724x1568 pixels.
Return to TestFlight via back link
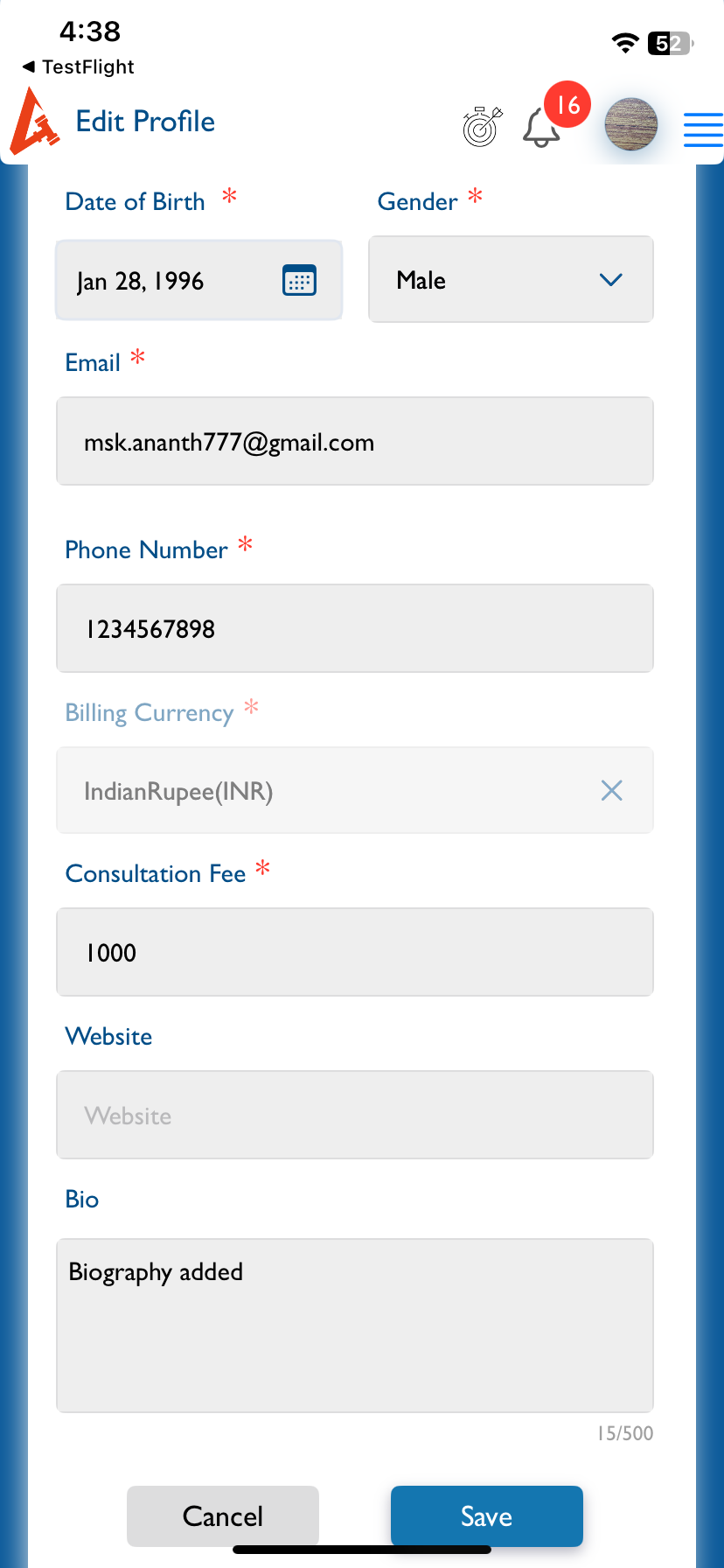click(79, 66)
